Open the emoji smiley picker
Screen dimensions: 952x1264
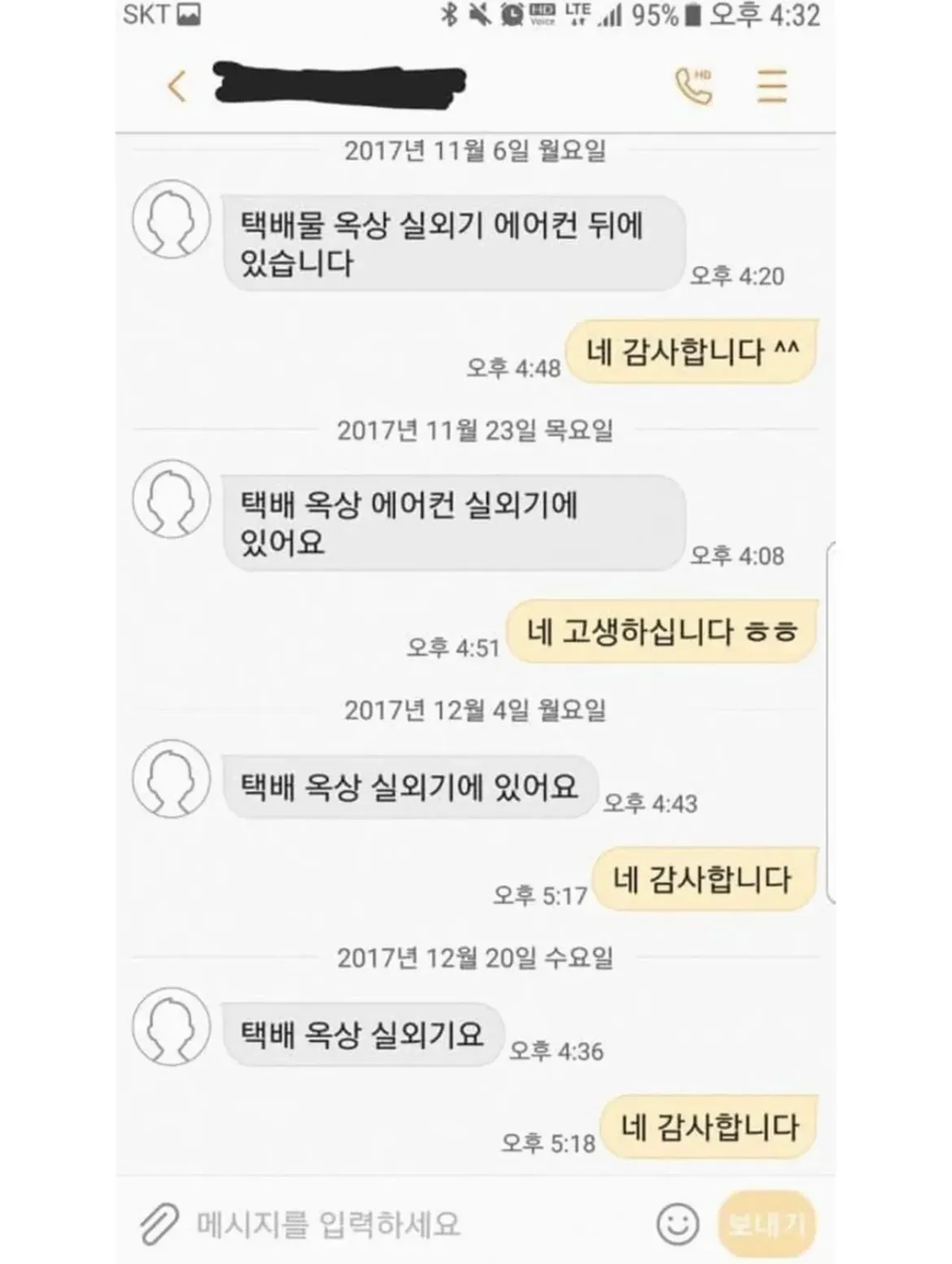[677, 1223]
